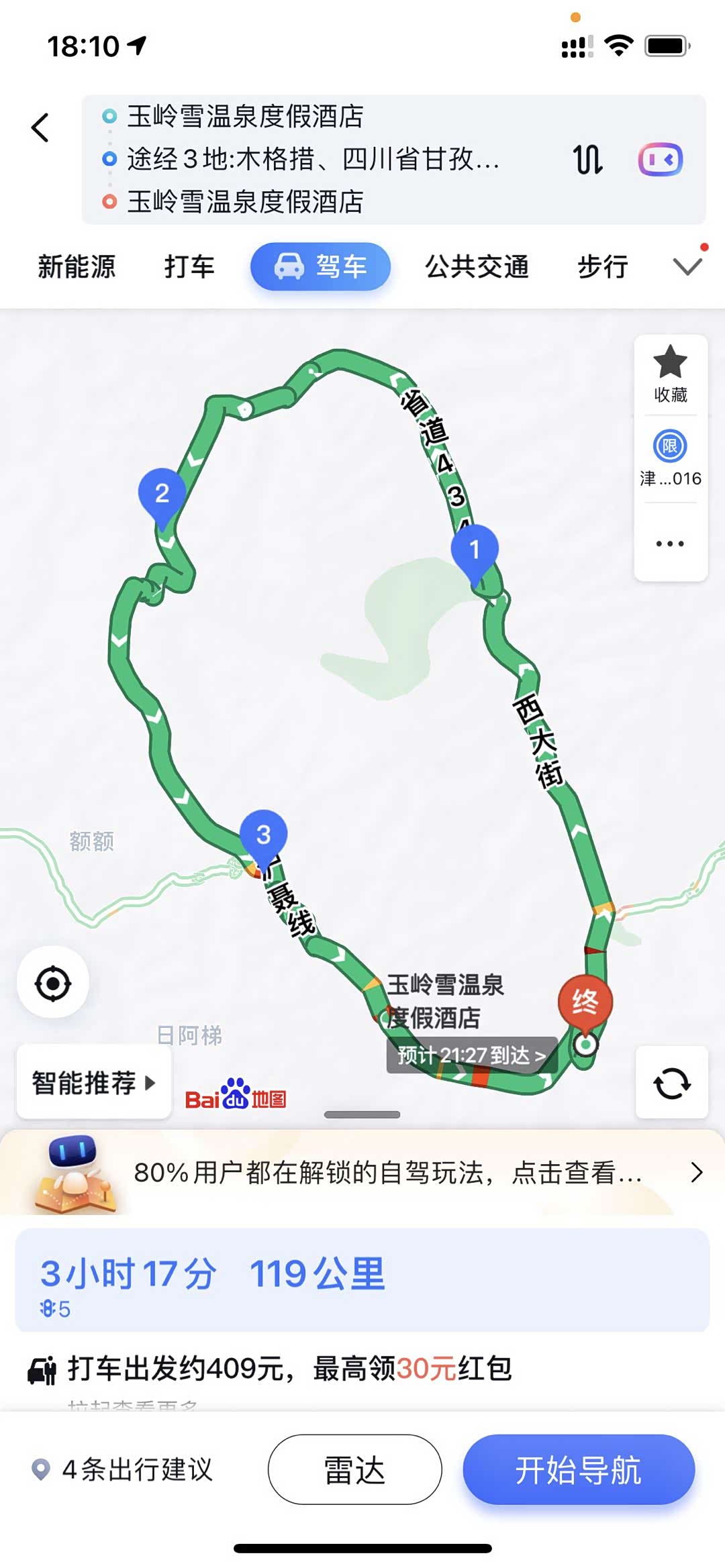Tap the 雷达 button
This screenshot has width=725, height=1568.
354,1469
